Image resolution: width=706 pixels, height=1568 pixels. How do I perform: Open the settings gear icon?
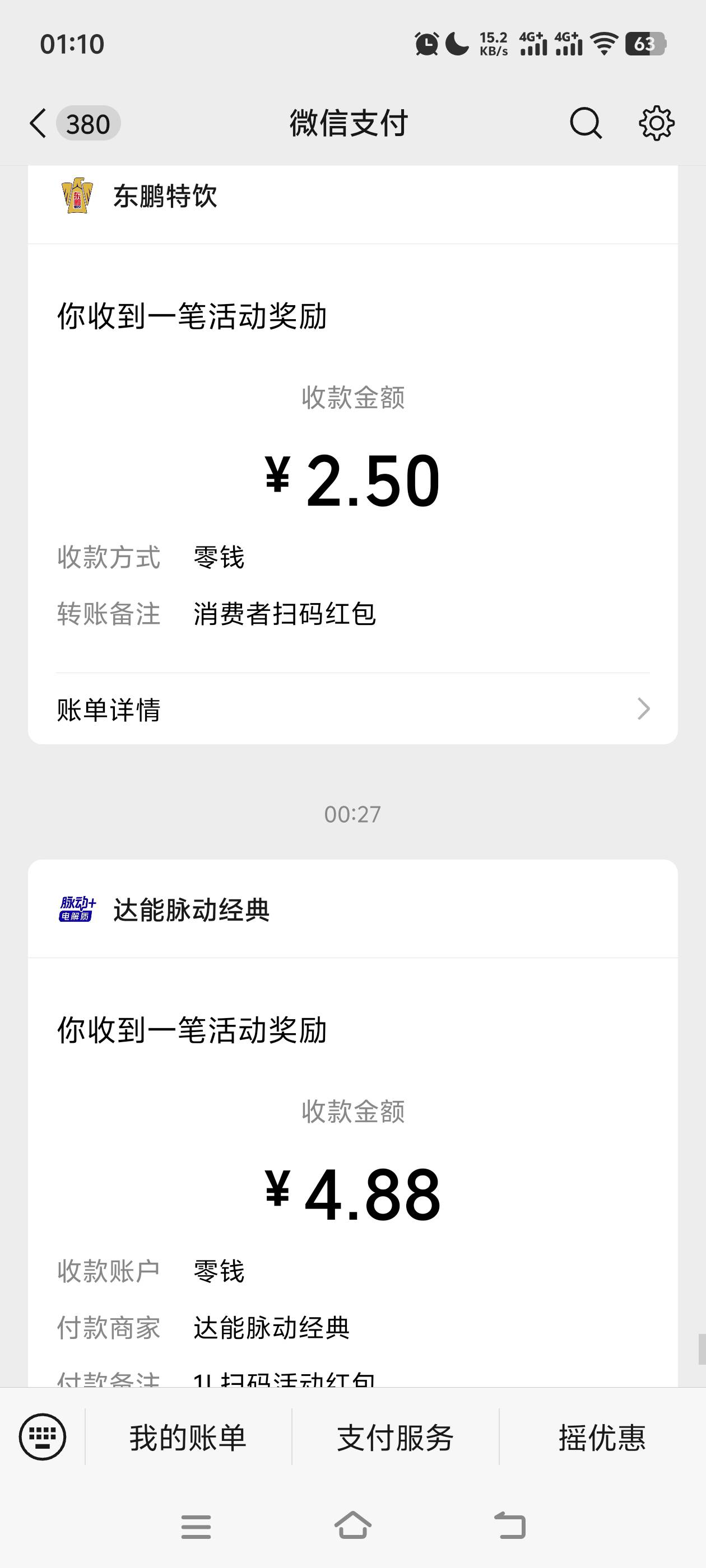coord(656,124)
